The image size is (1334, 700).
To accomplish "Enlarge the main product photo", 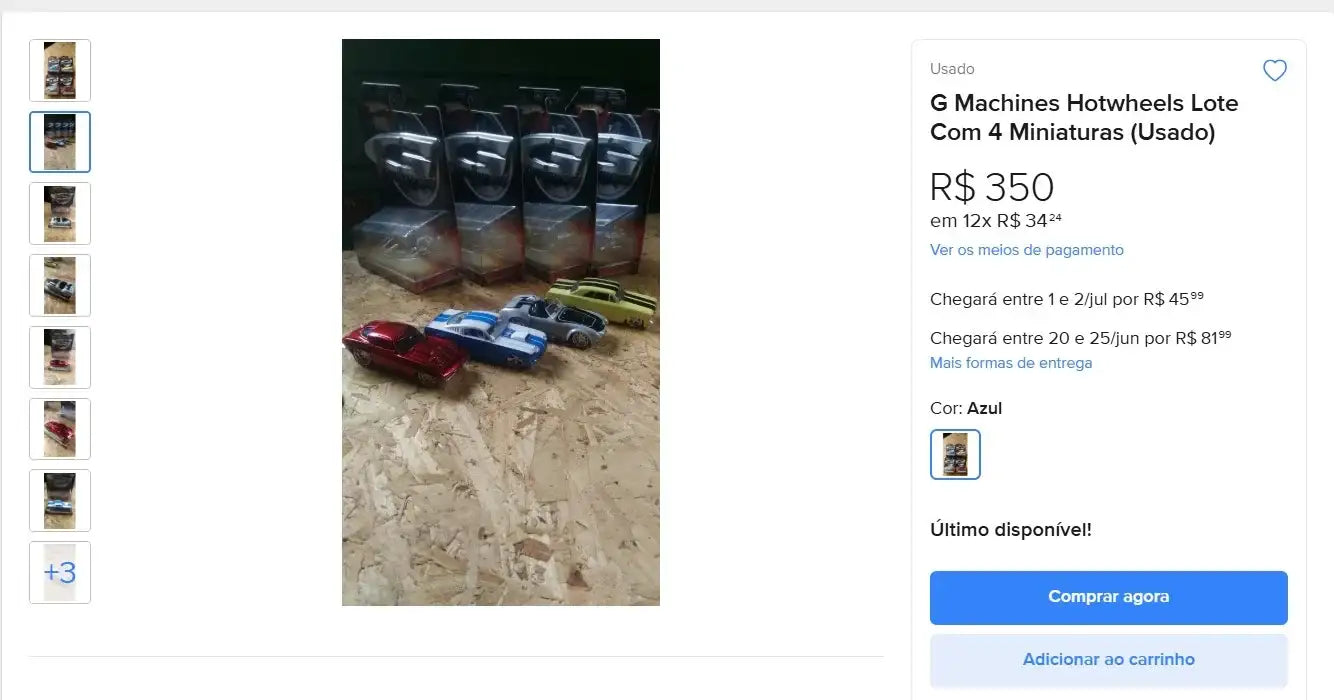I will [x=500, y=322].
